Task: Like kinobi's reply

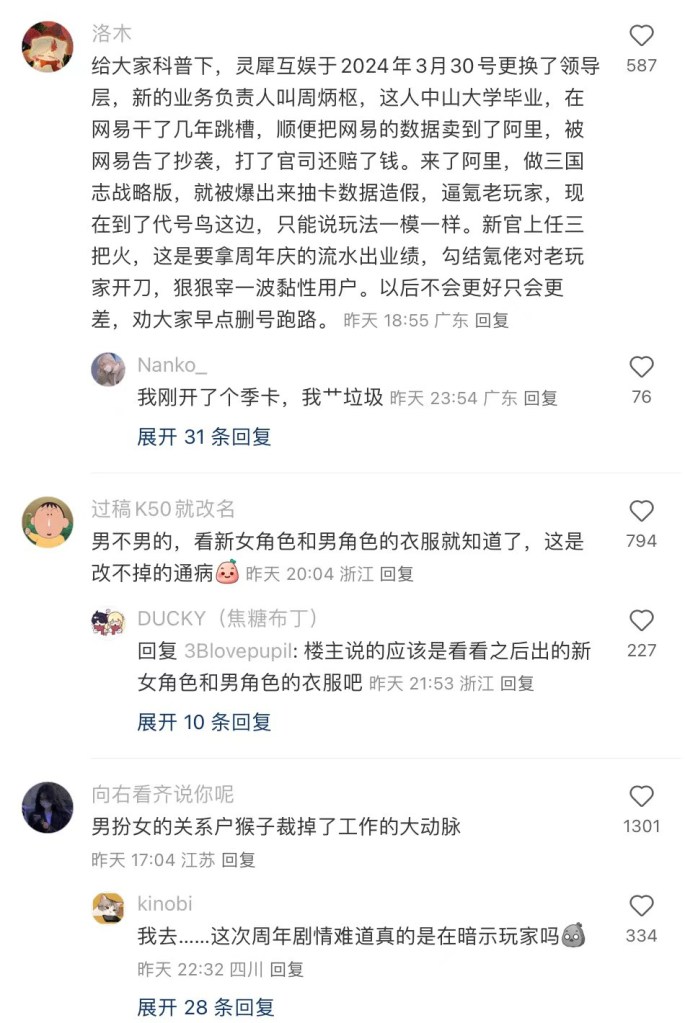Action: pos(641,906)
